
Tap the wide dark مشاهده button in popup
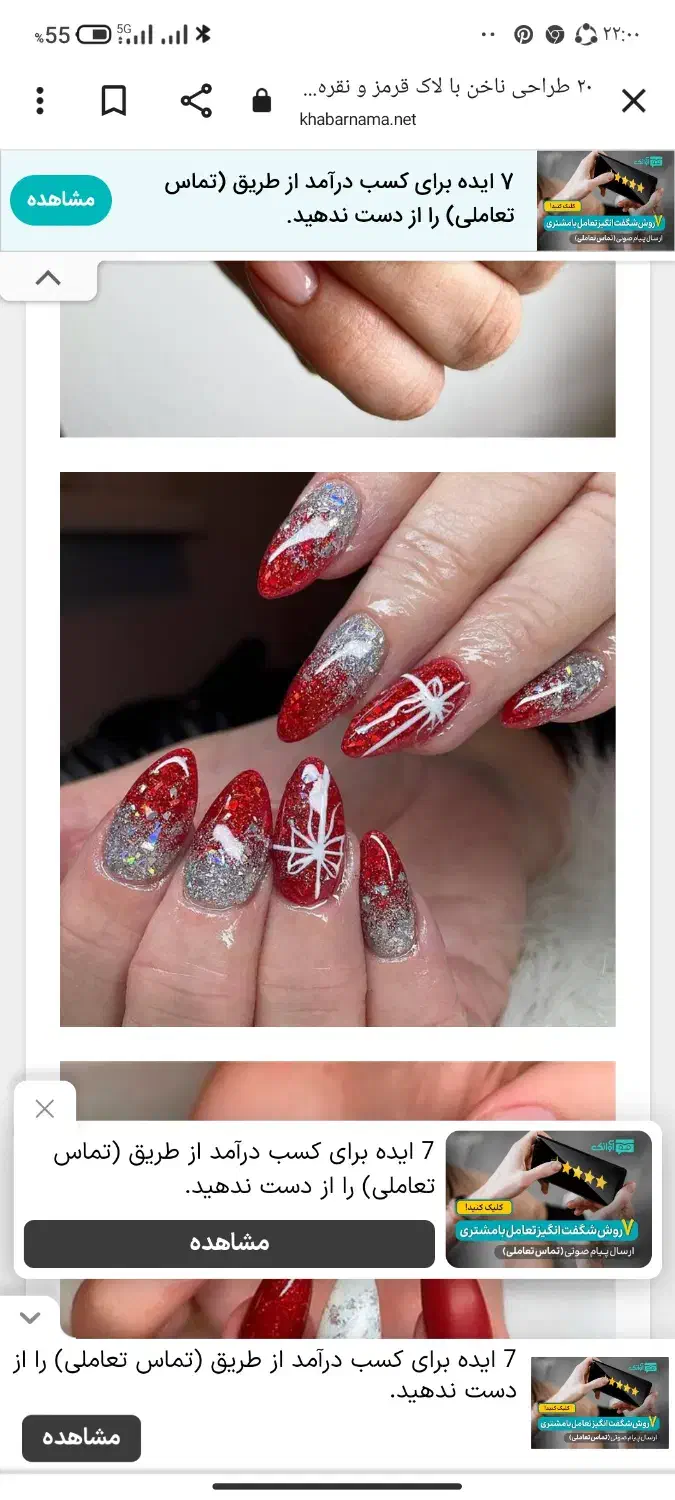pyautogui.click(x=229, y=1243)
